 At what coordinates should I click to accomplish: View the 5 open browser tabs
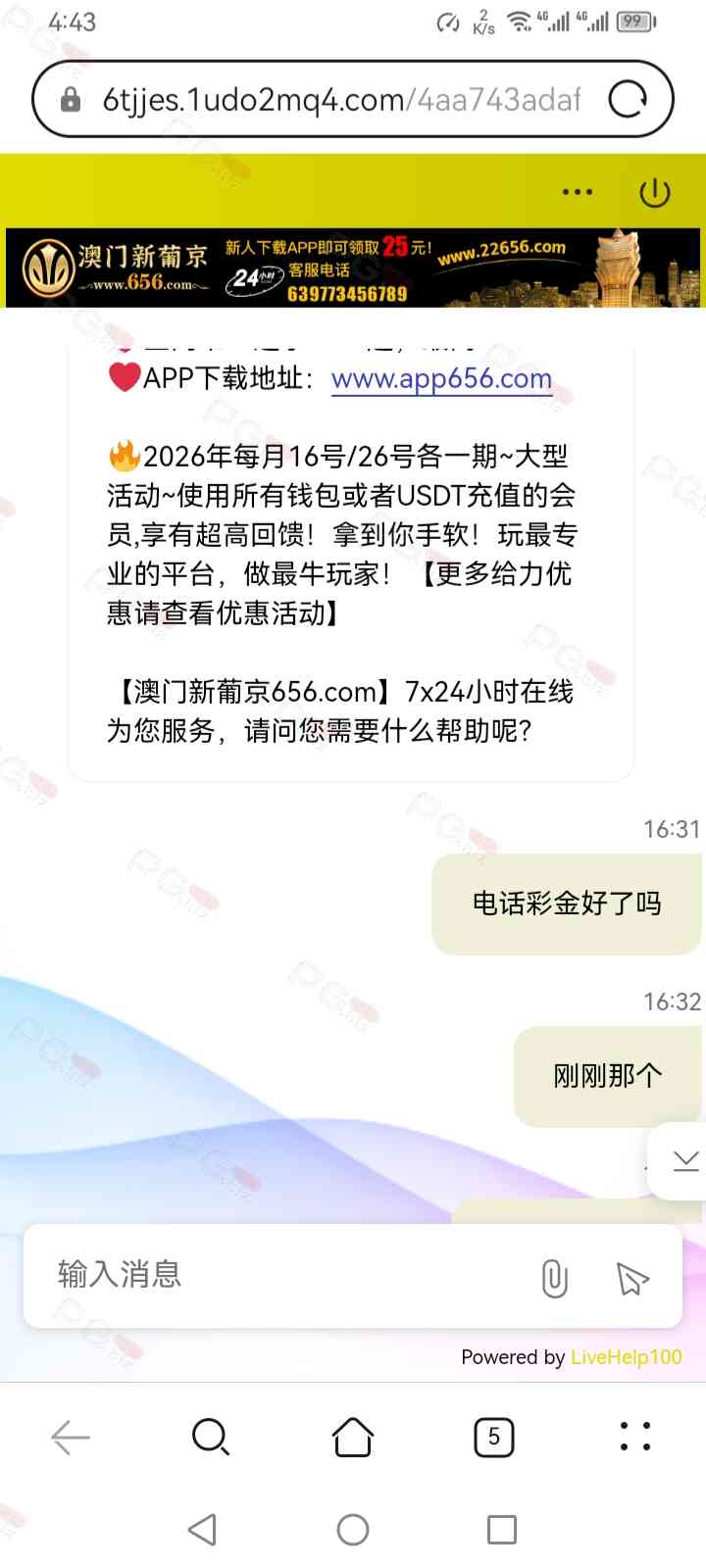[493, 1438]
